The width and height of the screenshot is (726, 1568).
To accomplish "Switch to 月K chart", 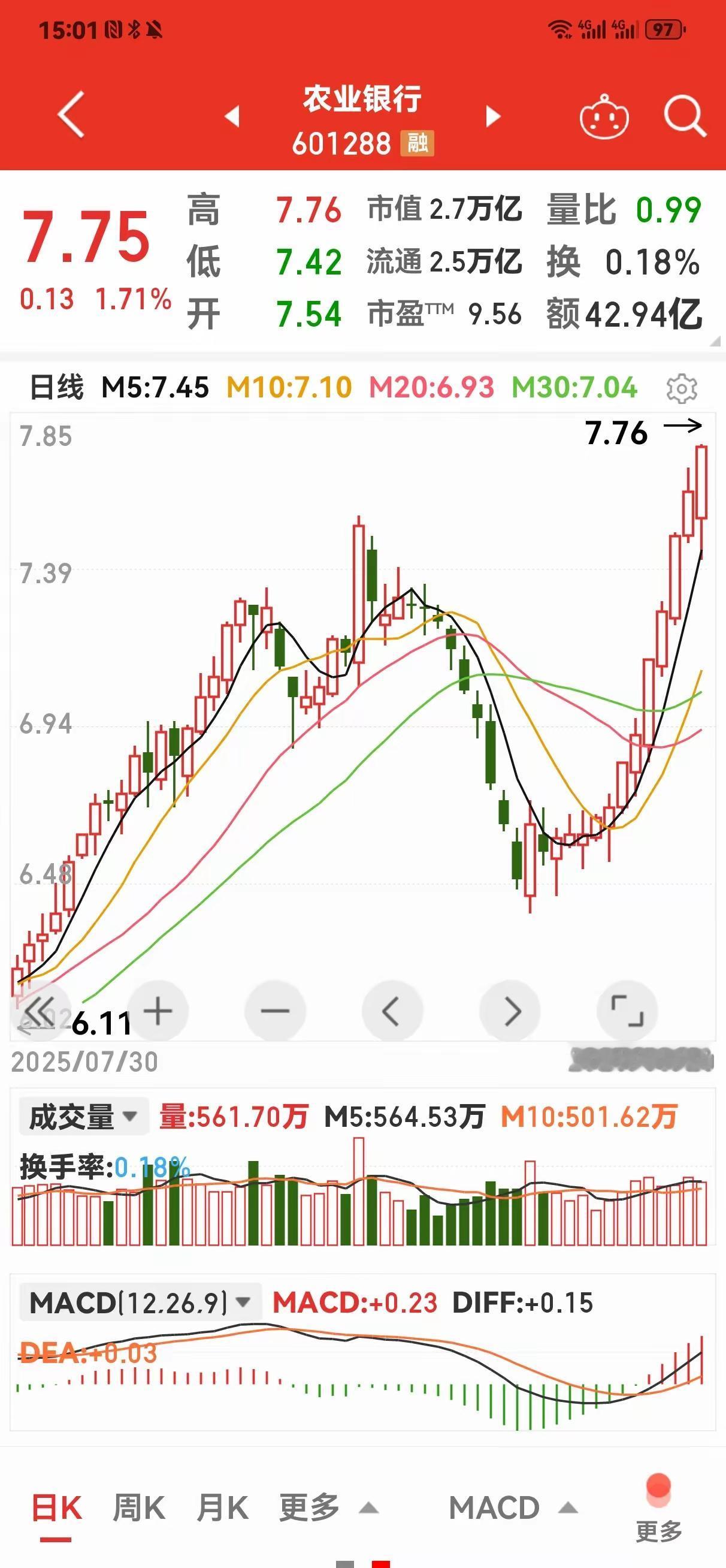I will [222, 1508].
